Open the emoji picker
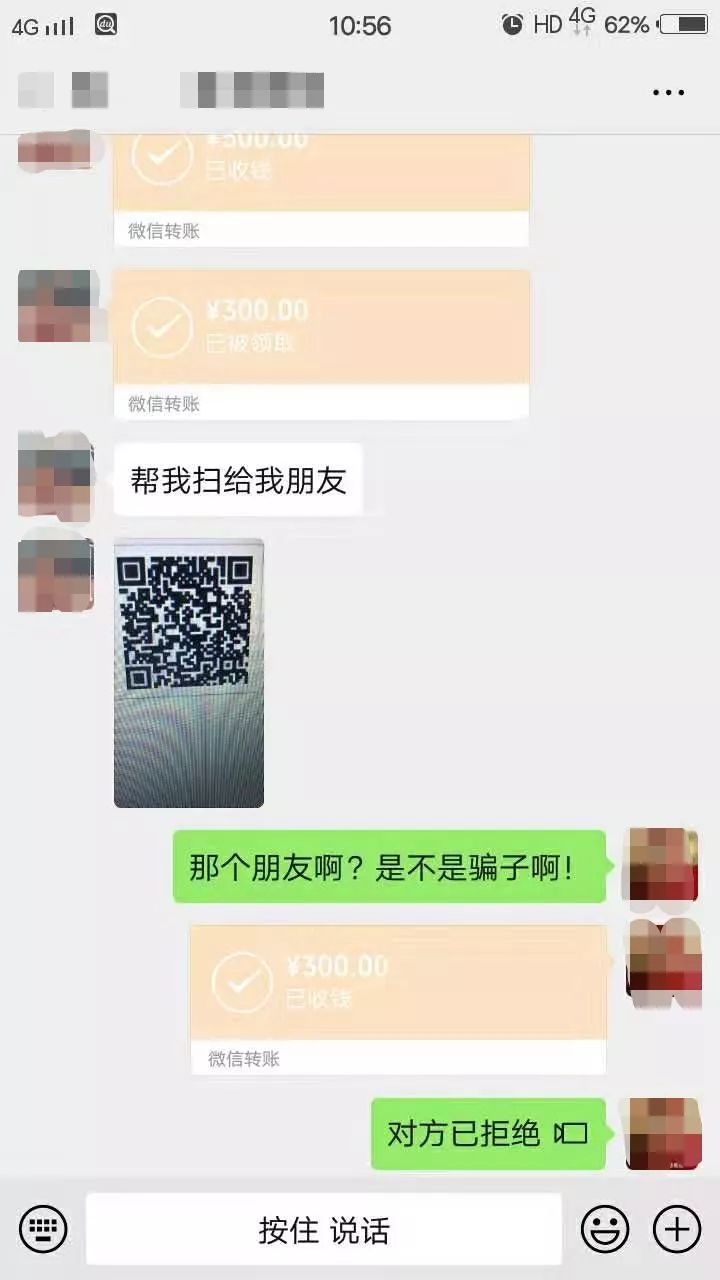 tap(605, 1228)
